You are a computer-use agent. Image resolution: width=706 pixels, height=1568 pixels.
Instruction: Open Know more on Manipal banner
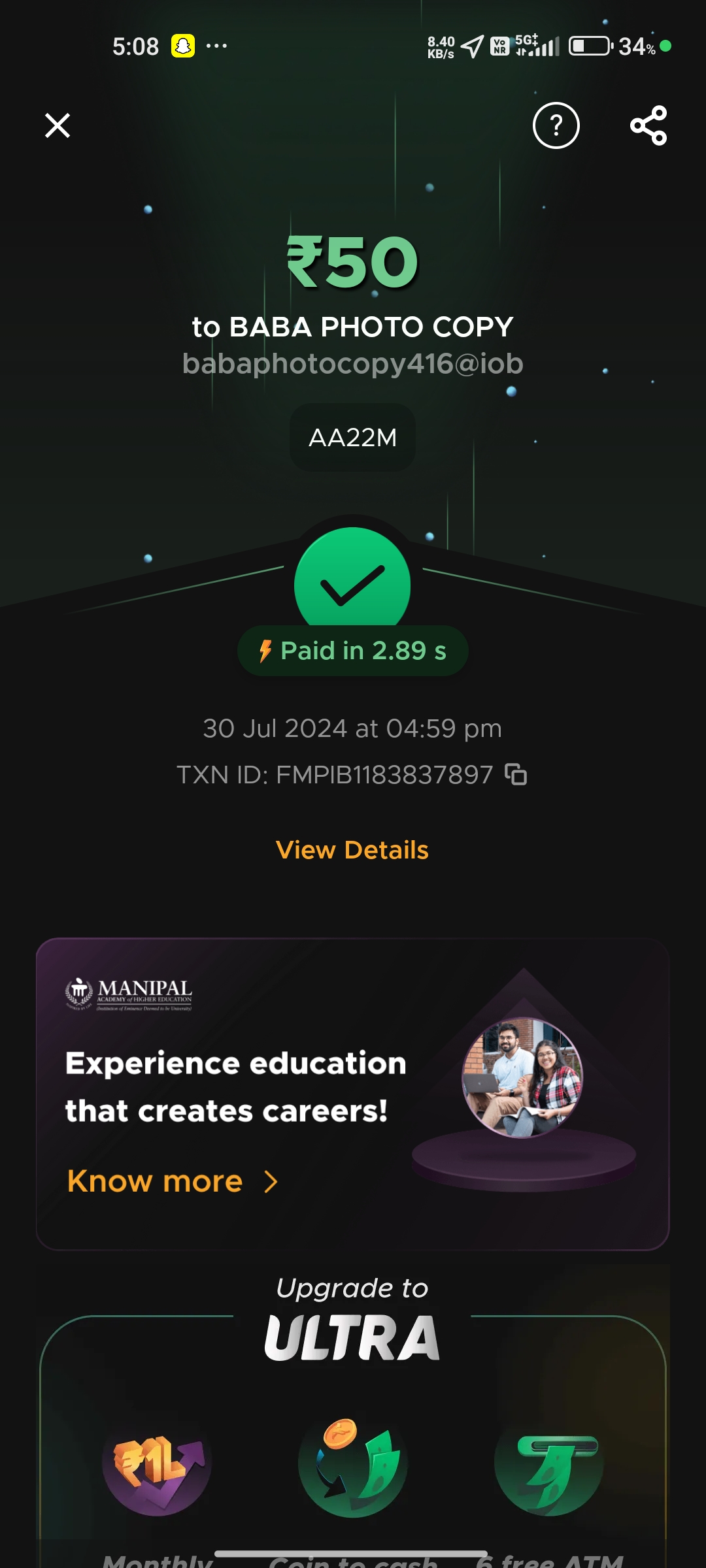coord(172,1181)
